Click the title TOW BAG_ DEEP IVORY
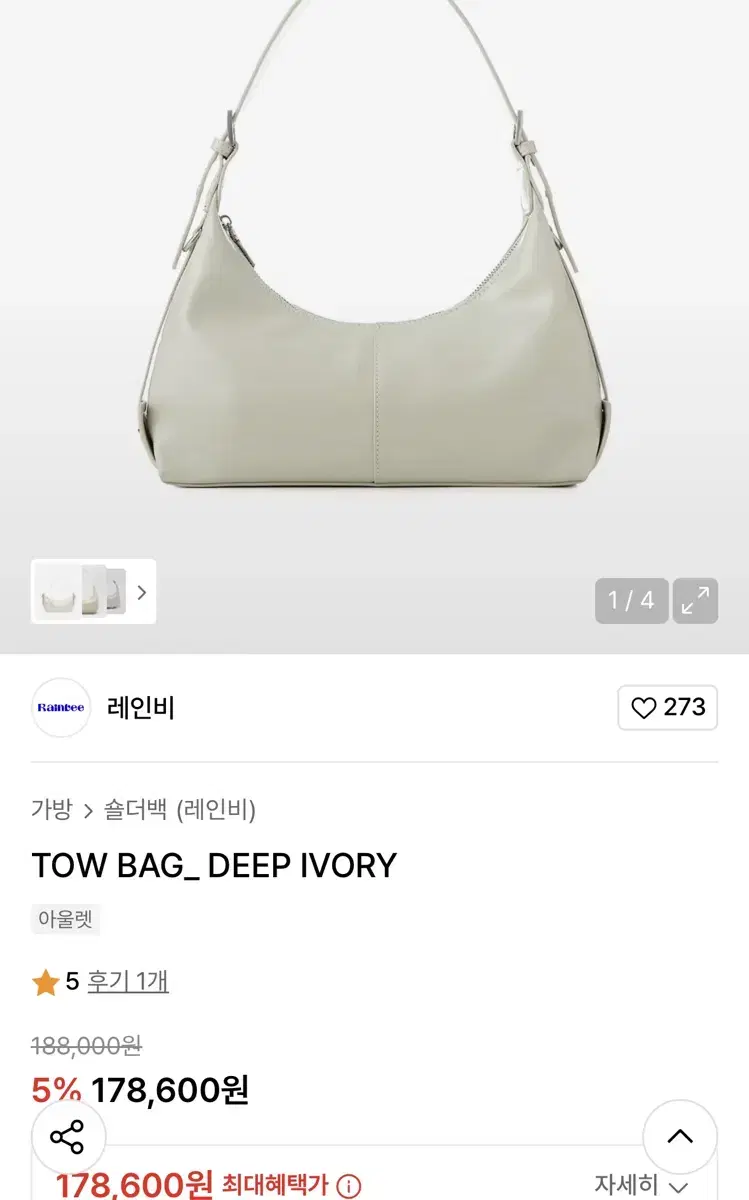 tap(213, 865)
